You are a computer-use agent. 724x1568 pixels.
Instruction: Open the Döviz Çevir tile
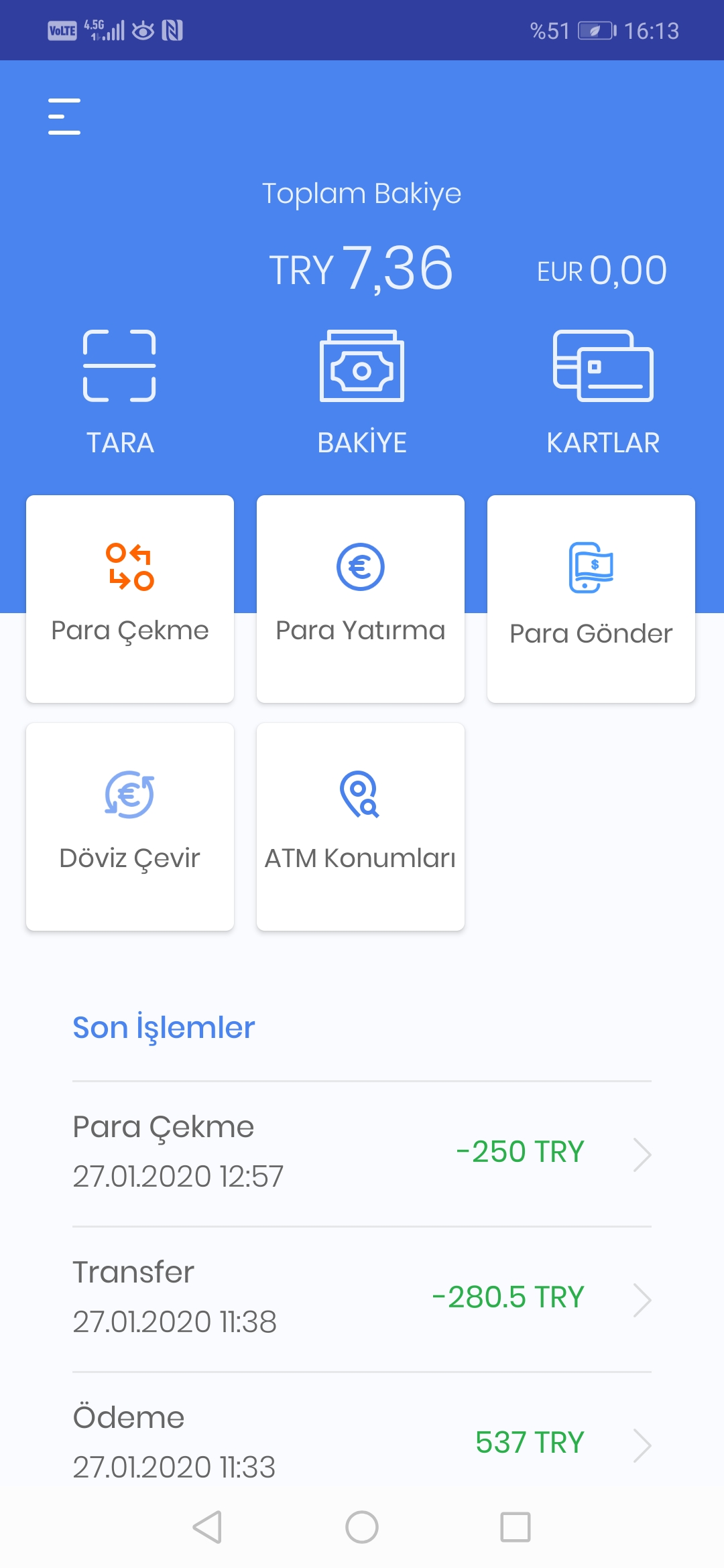click(130, 827)
